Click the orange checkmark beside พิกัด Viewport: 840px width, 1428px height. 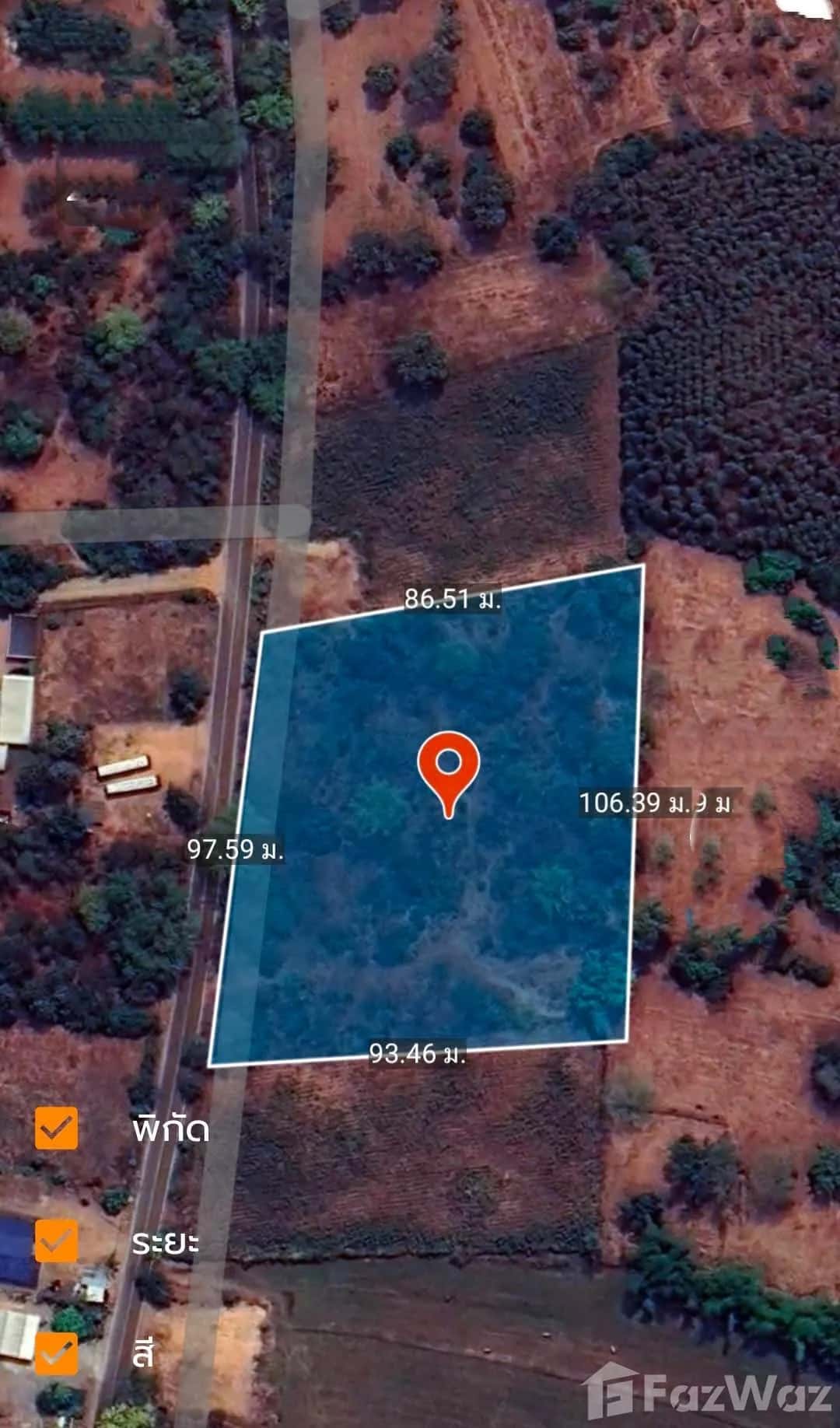click(x=55, y=1129)
